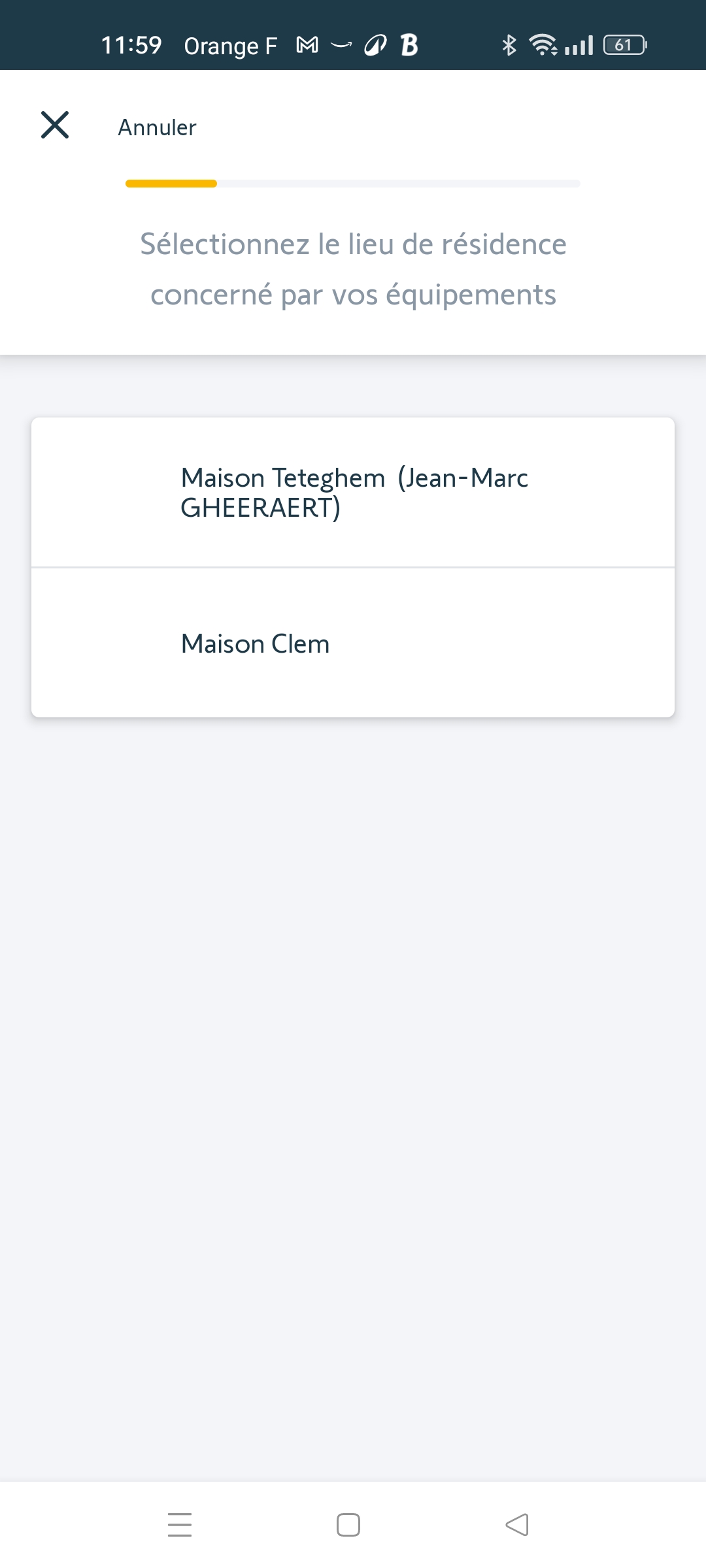Choose the Maison Clem residence

[353, 644]
